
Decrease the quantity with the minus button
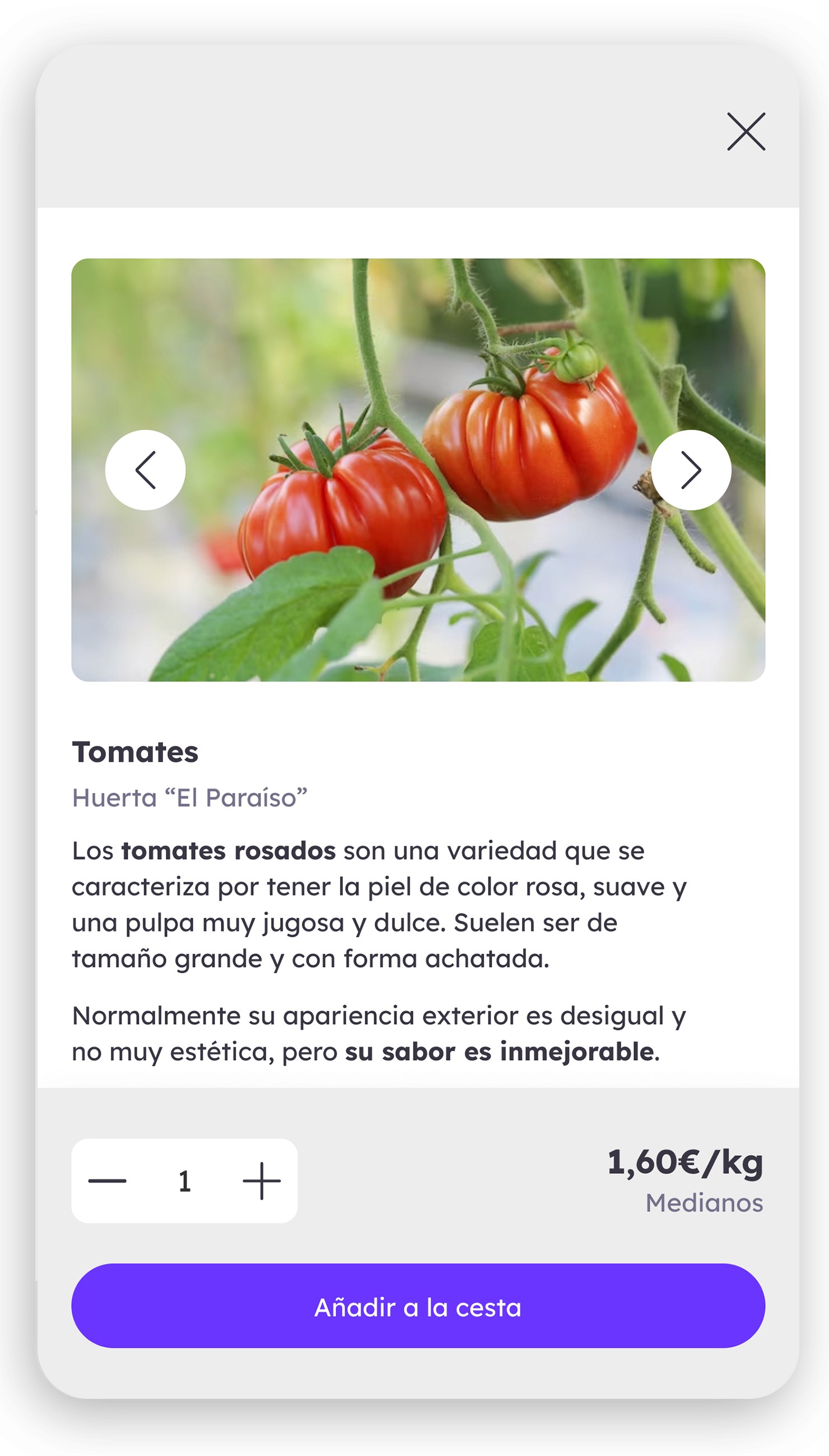[107, 1180]
